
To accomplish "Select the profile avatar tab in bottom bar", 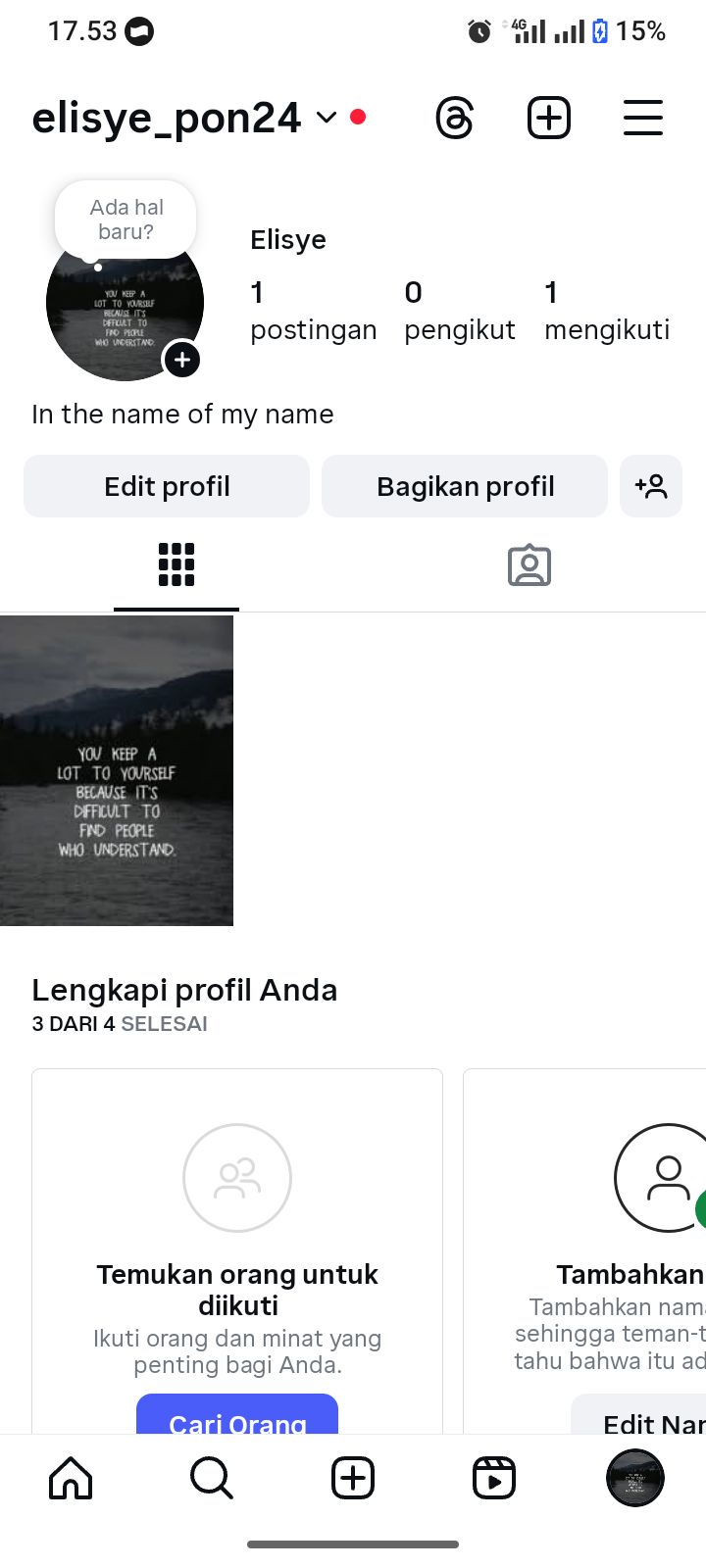I will (635, 1478).
